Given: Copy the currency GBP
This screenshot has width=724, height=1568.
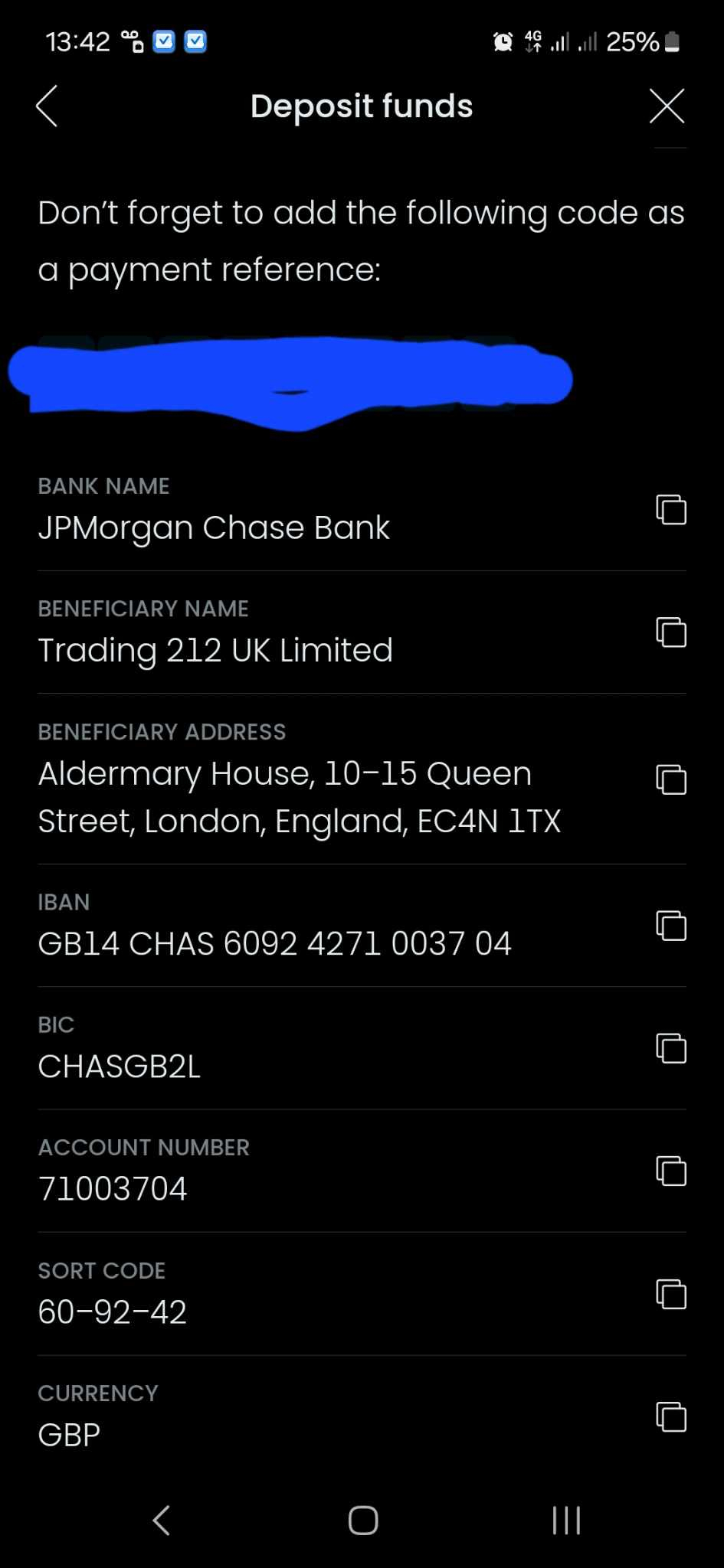Looking at the screenshot, I should tap(671, 1416).
